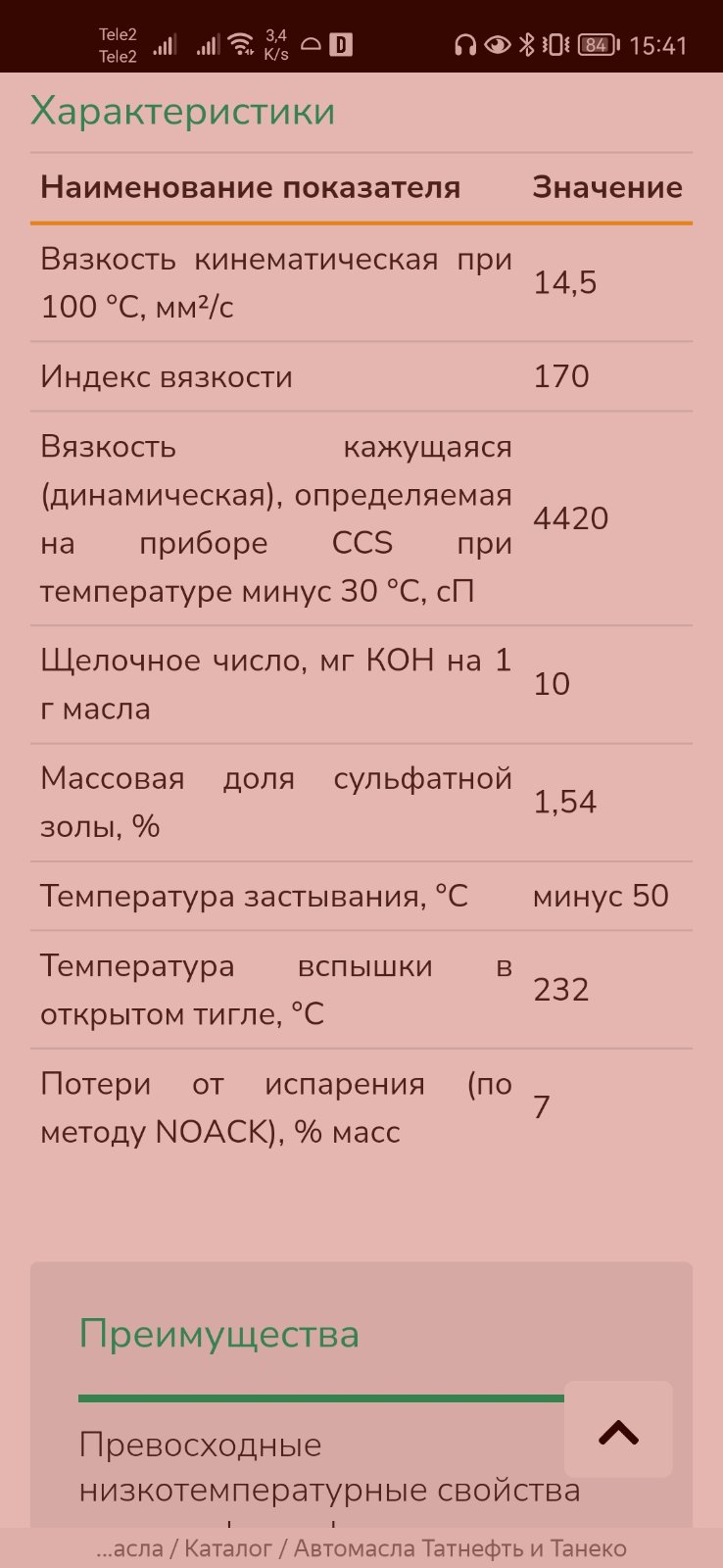Open the Каталог breadcrumb link
Image resolution: width=723 pixels, height=1568 pixels.
228,1548
